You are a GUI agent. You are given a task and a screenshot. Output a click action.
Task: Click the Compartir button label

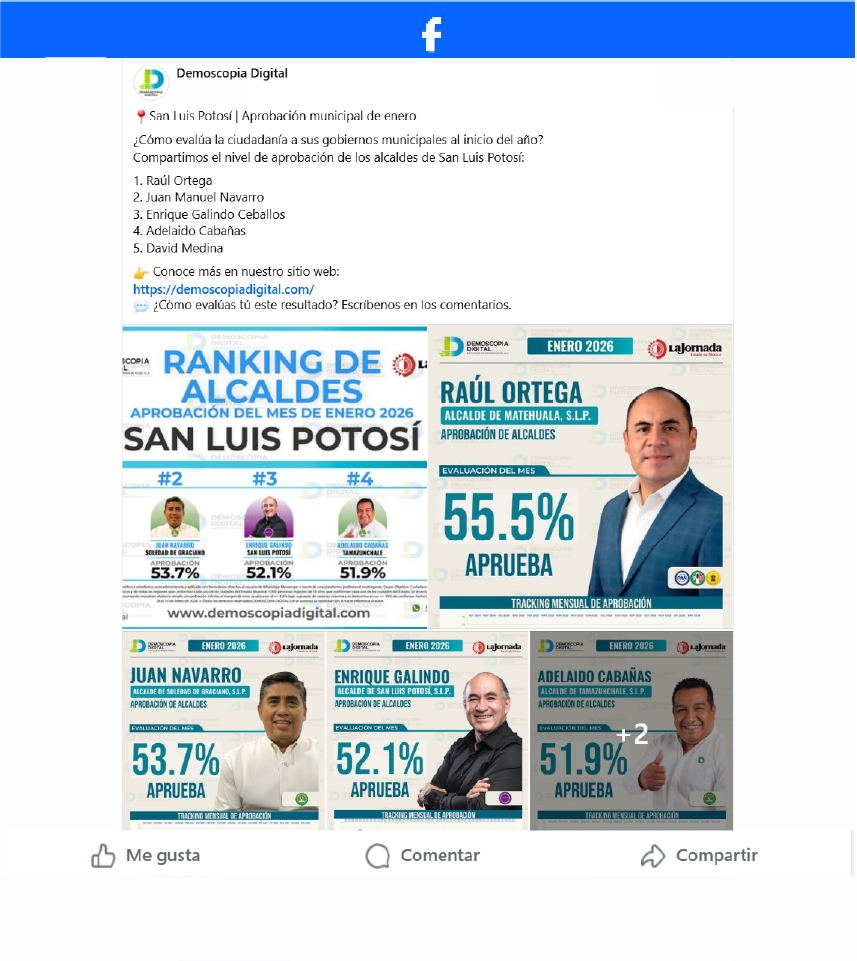coord(716,856)
